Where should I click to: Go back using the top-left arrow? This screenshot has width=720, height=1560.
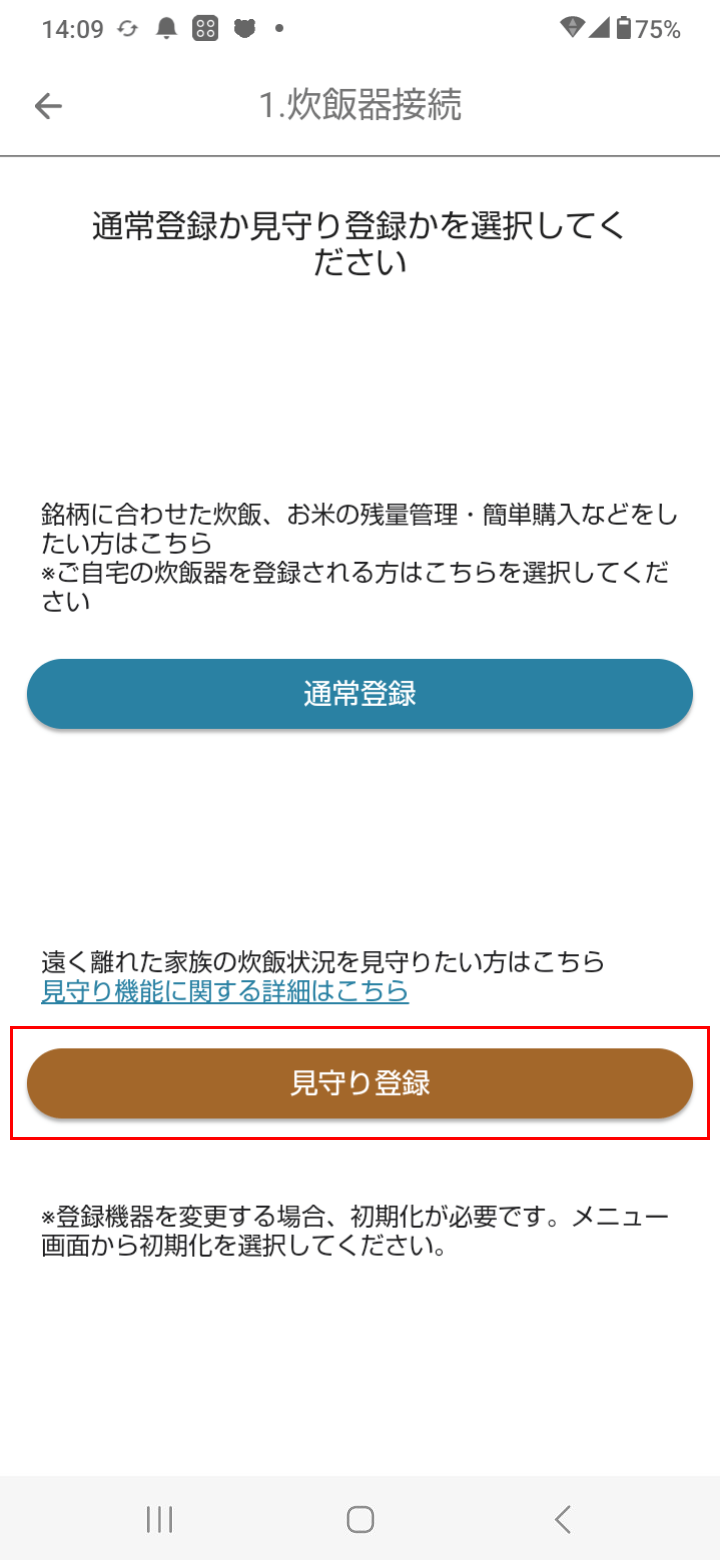(x=48, y=106)
